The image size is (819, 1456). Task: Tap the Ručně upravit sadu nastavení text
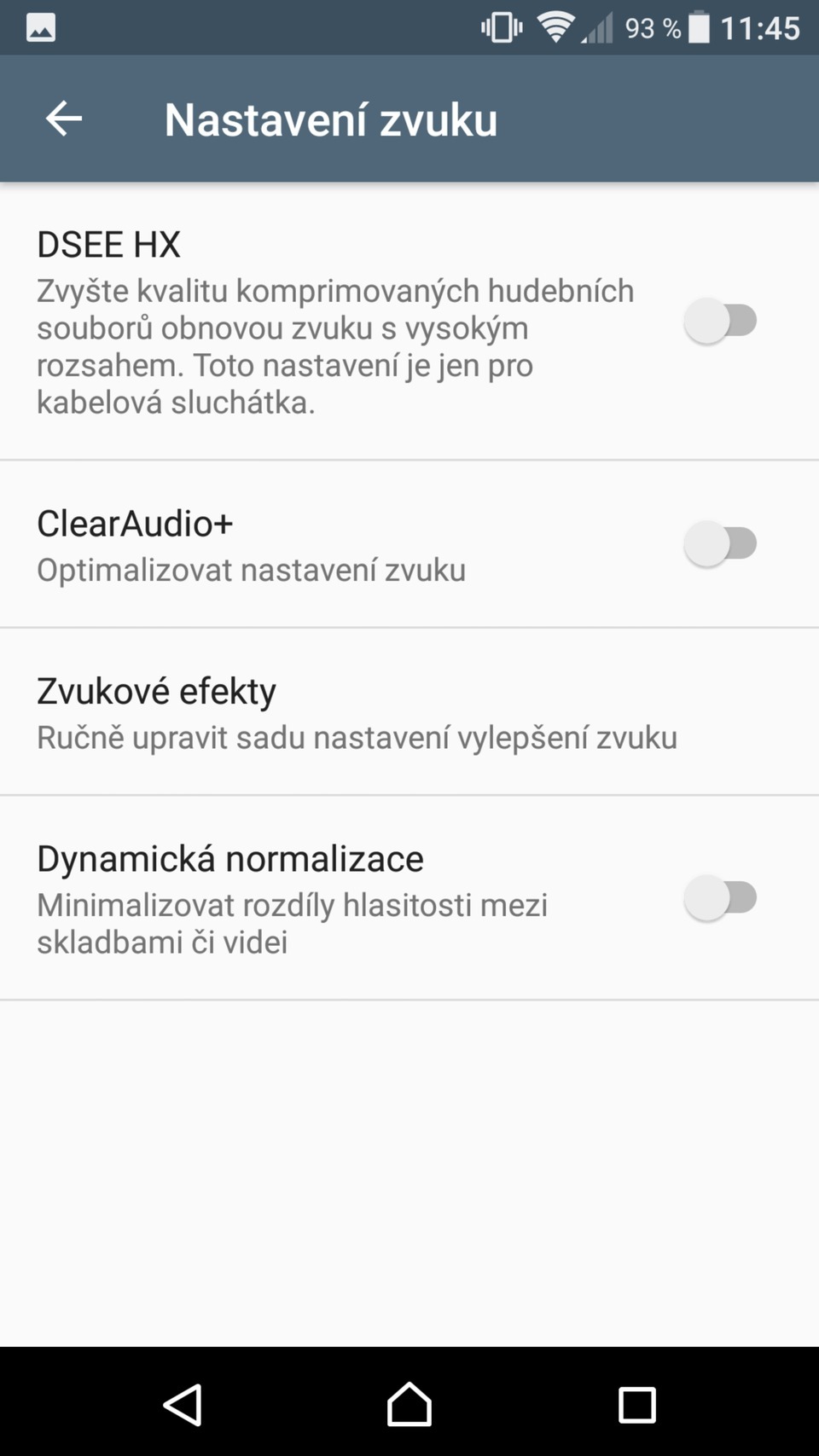pyautogui.click(x=357, y=737)
